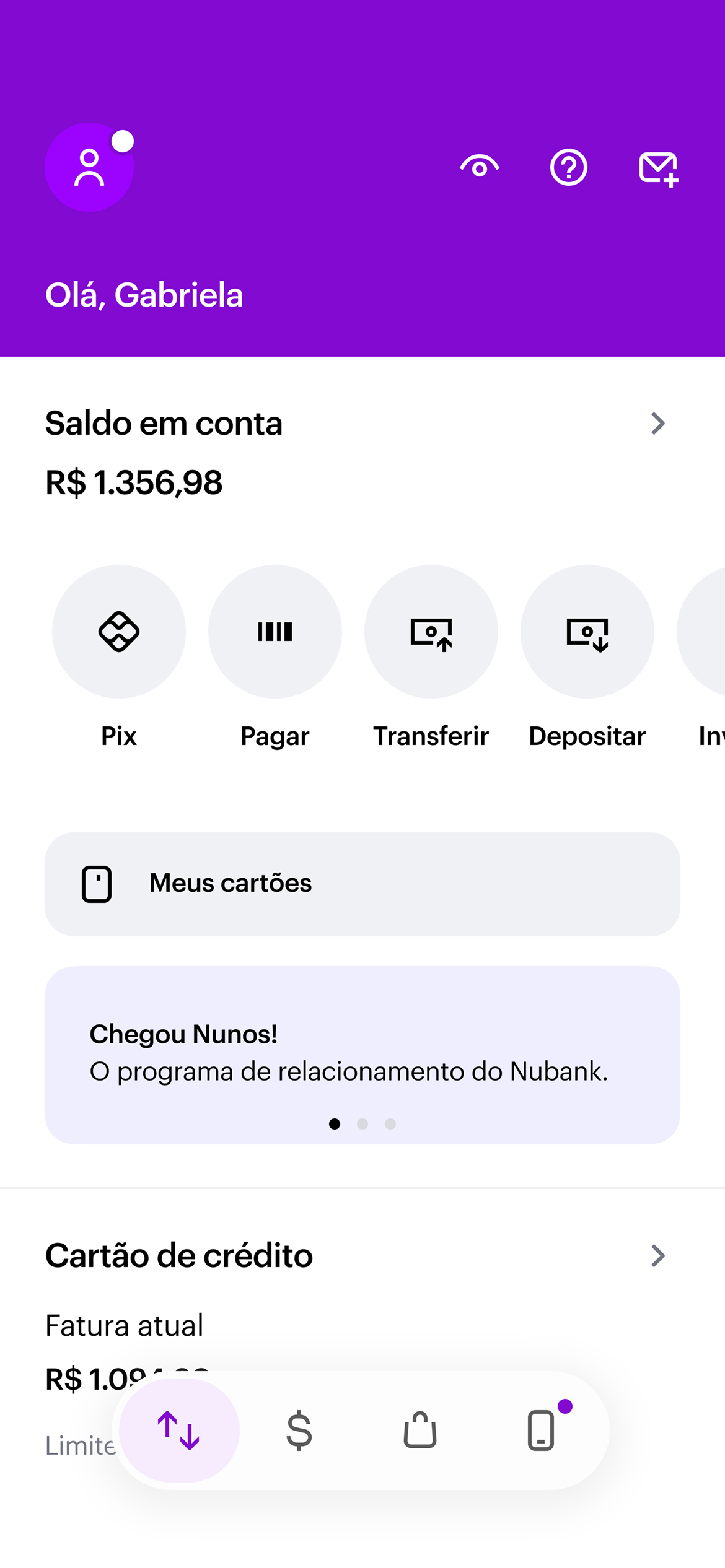Expand Saldo em conta details via chevron
725x1568 pixels.
pyautogui.click(x=659, y=423)
